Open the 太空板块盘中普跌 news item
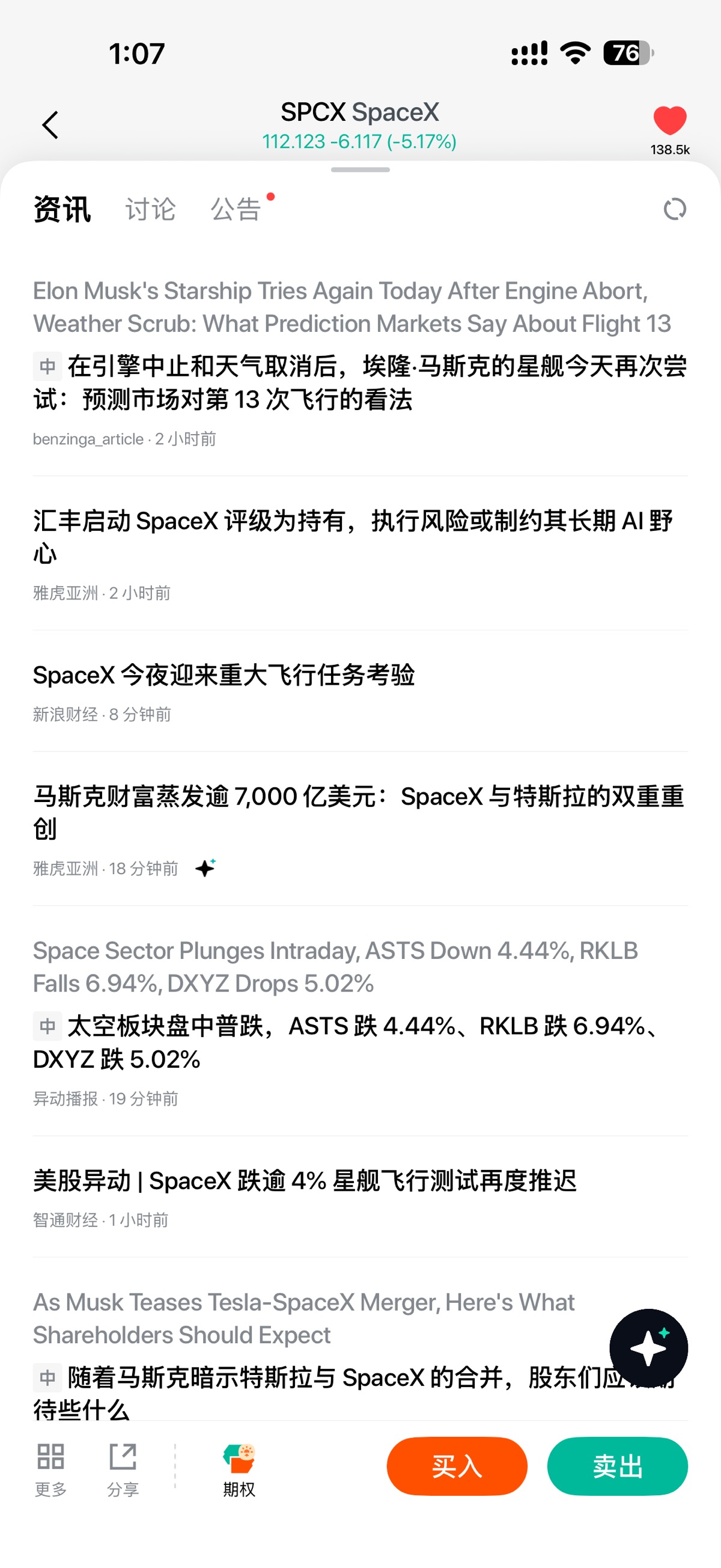The height and width of the screenshot is (1568, 721). pos(360,1021)
